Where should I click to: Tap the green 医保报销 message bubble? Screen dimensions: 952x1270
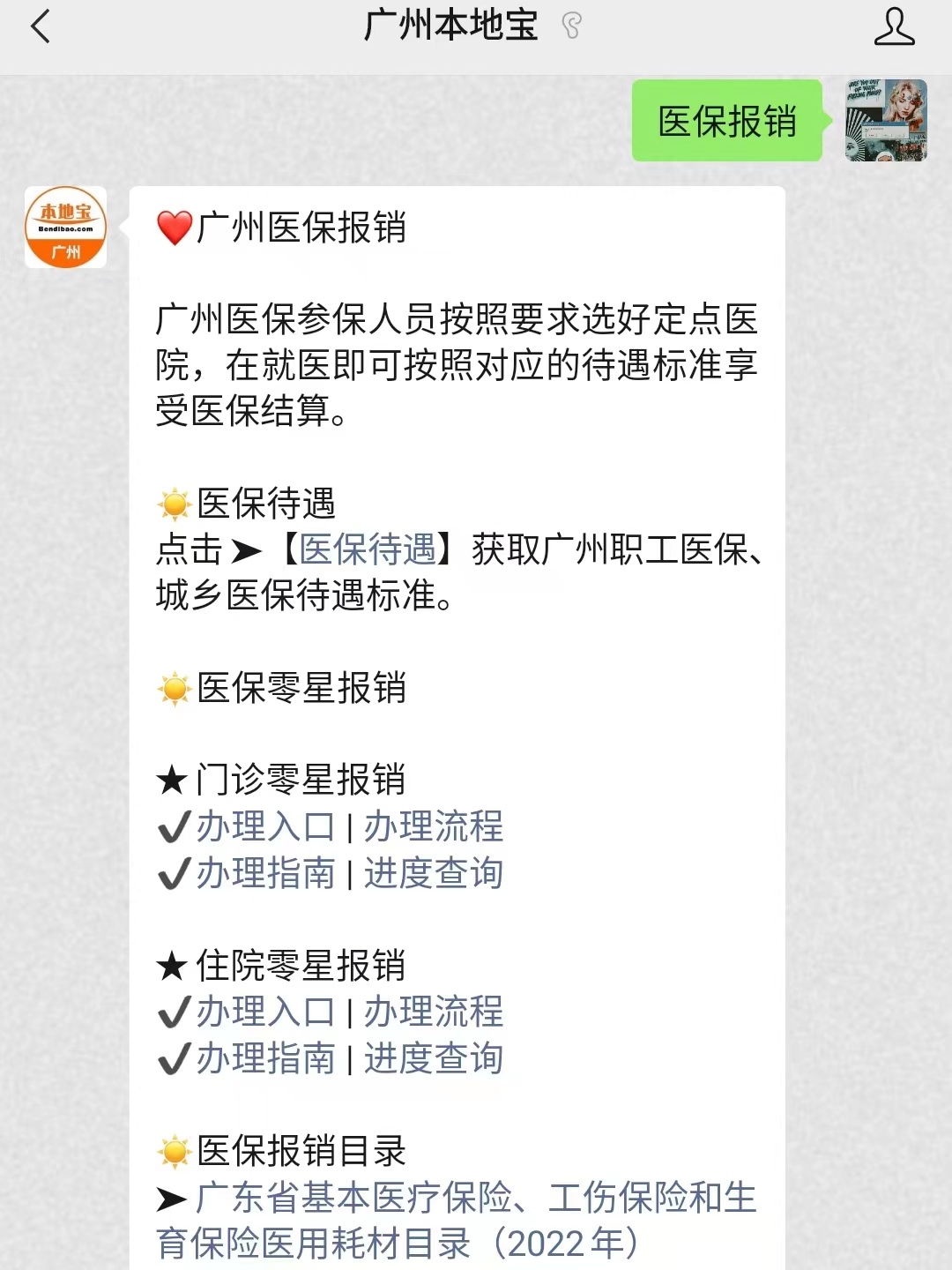click(x=727, y=123)
